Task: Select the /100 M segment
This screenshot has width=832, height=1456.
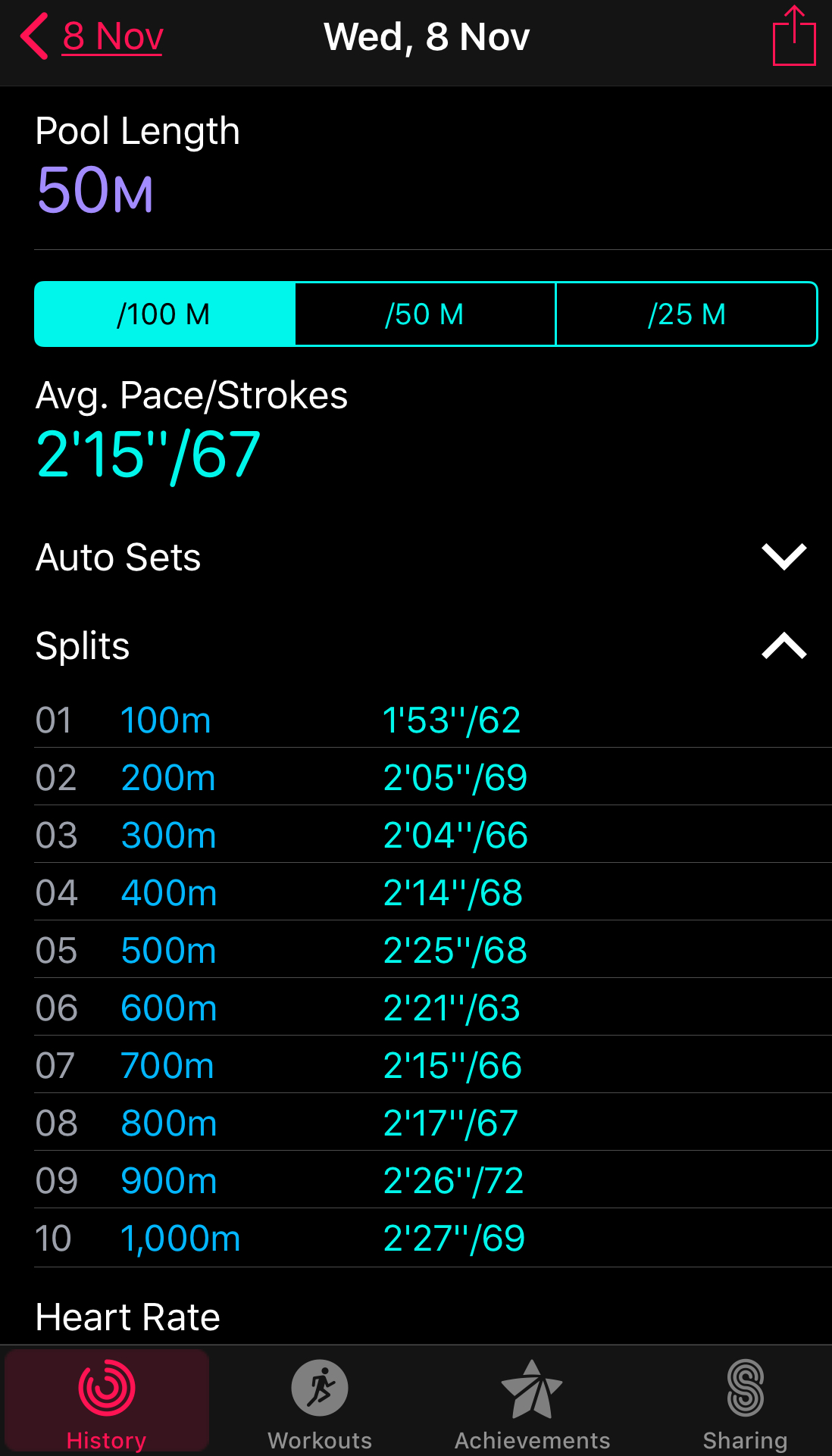Action: pyautogui.click(x=164, y=314)
